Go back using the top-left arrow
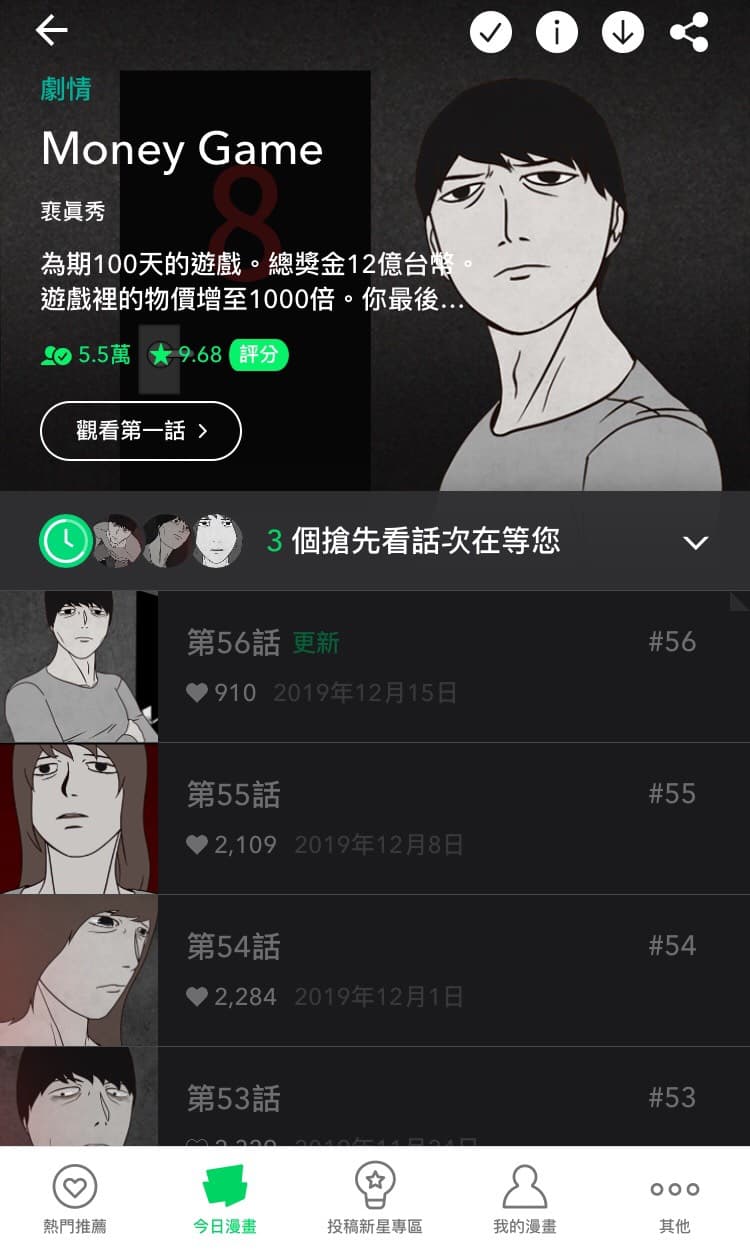750x1250 pixels. [x=51, y=31]
